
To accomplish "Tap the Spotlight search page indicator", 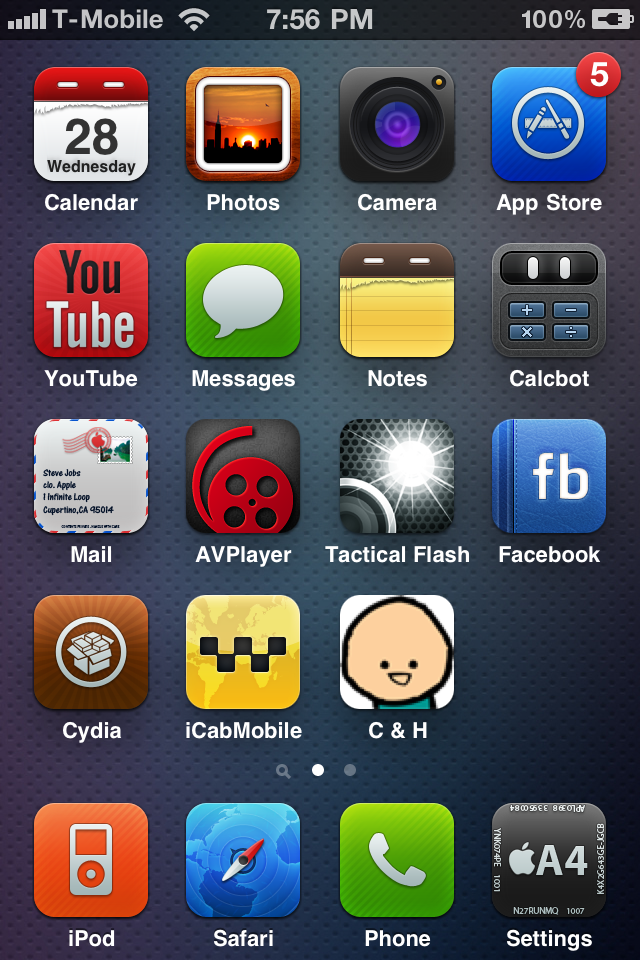I will pyautogui.click(x=284, y=771).
